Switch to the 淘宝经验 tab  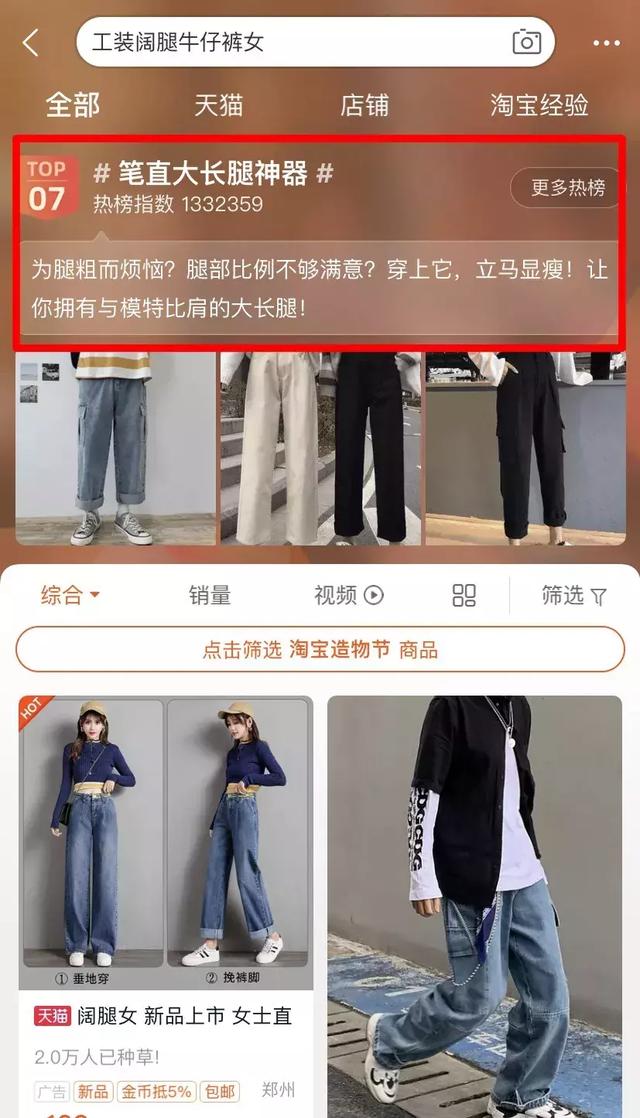tap(539, 105)
